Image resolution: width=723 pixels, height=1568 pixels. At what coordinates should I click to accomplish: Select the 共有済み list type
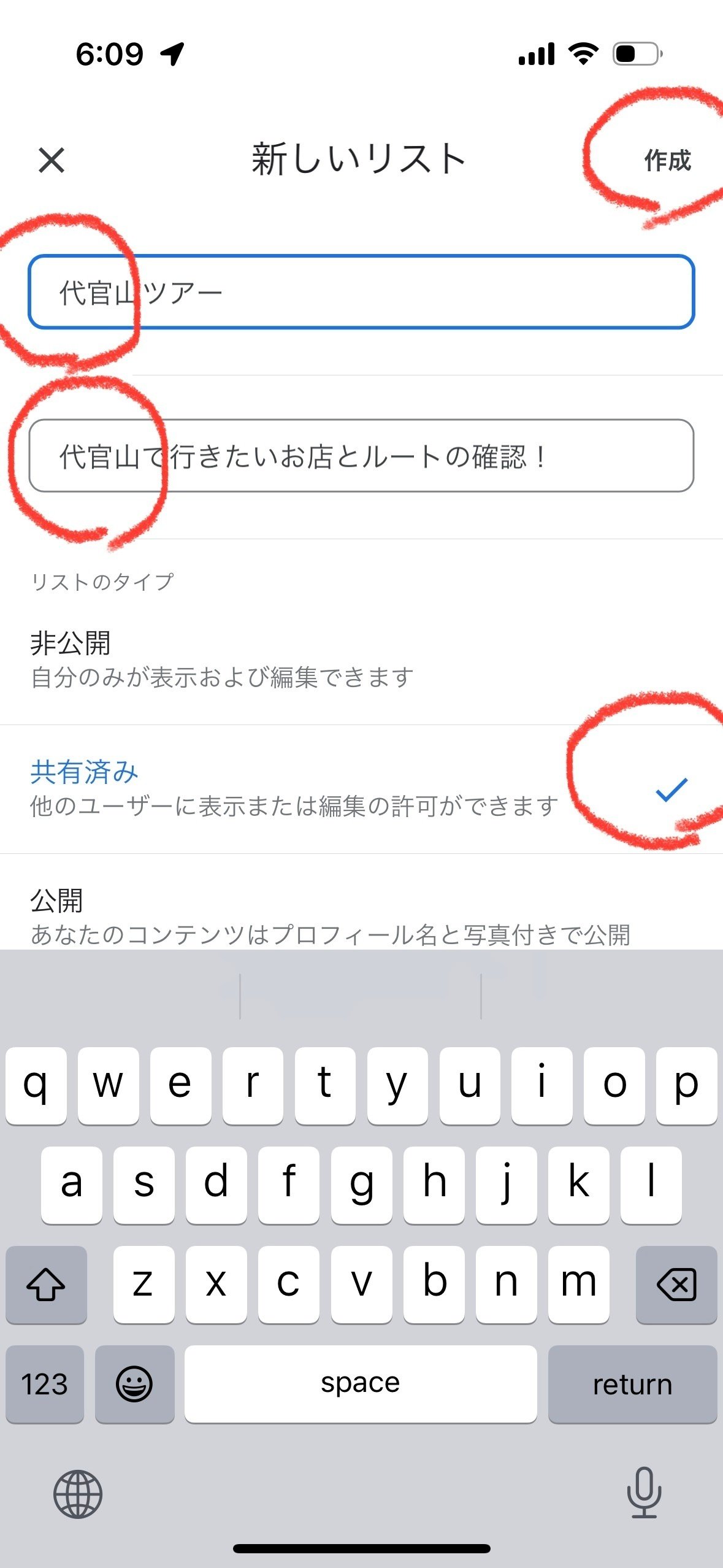point(361,790)
